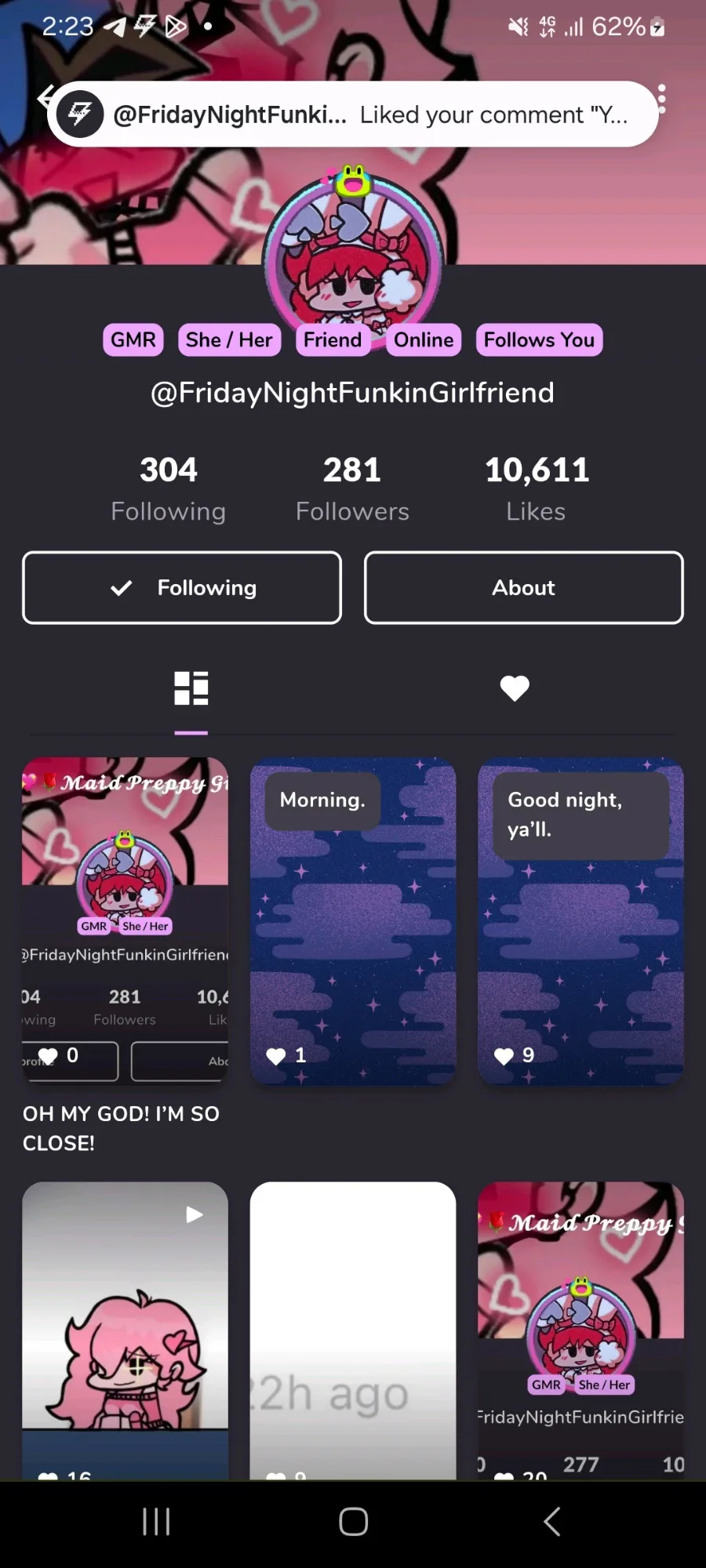
Task: Open the "Morning." post
Action: pos(353,921)
